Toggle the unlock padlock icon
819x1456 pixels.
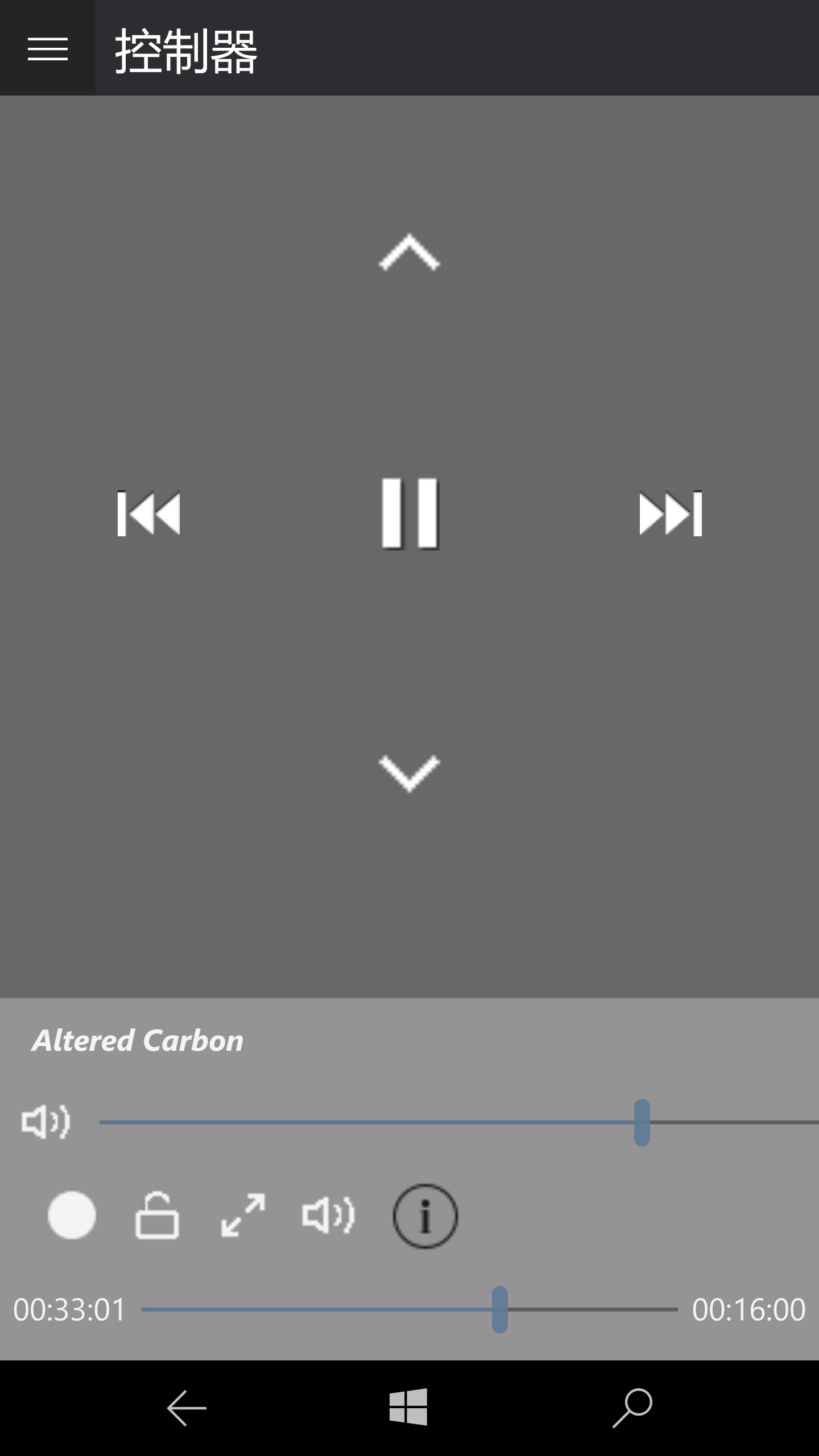pyautogui.click(x=157, y=1215)
